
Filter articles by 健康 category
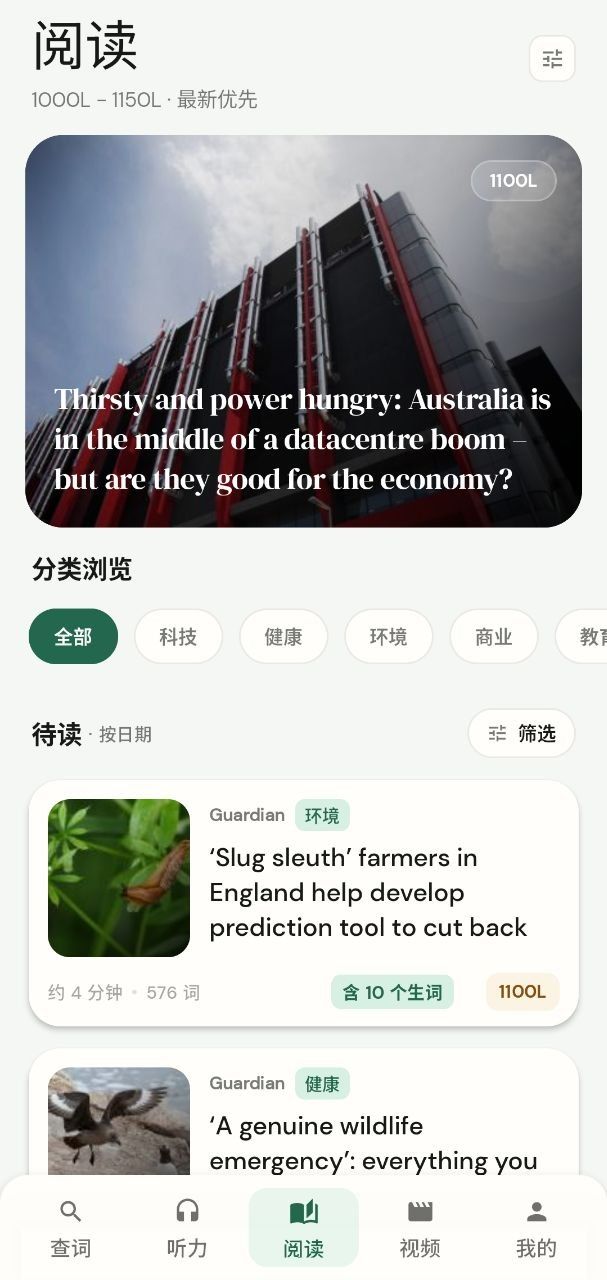point(283,637)
